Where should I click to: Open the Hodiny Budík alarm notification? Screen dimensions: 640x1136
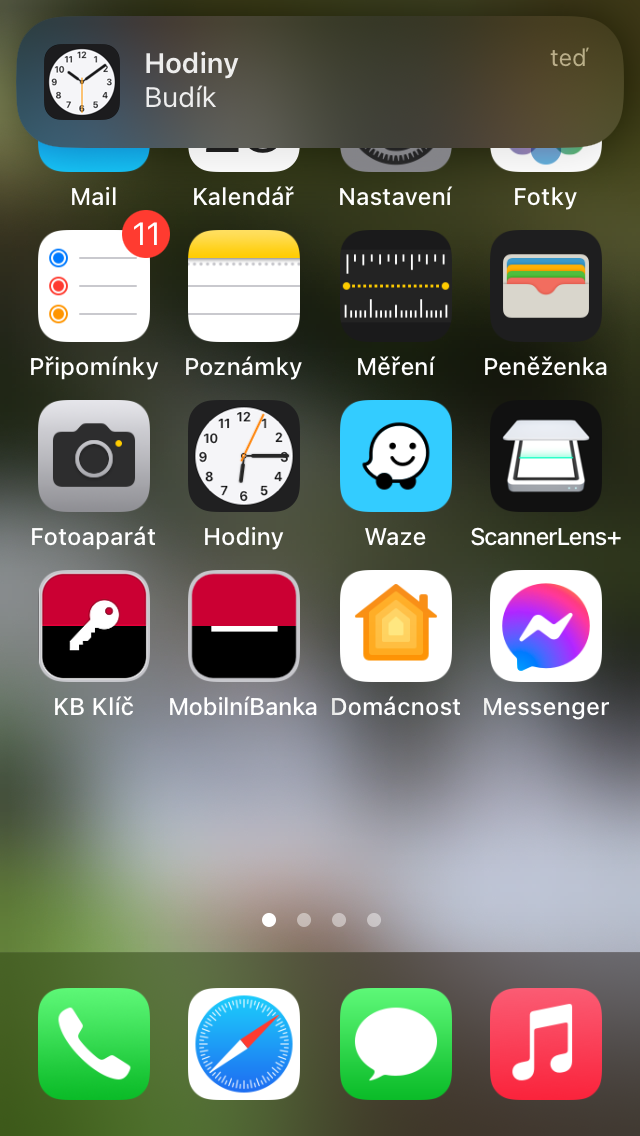(320, 82)
